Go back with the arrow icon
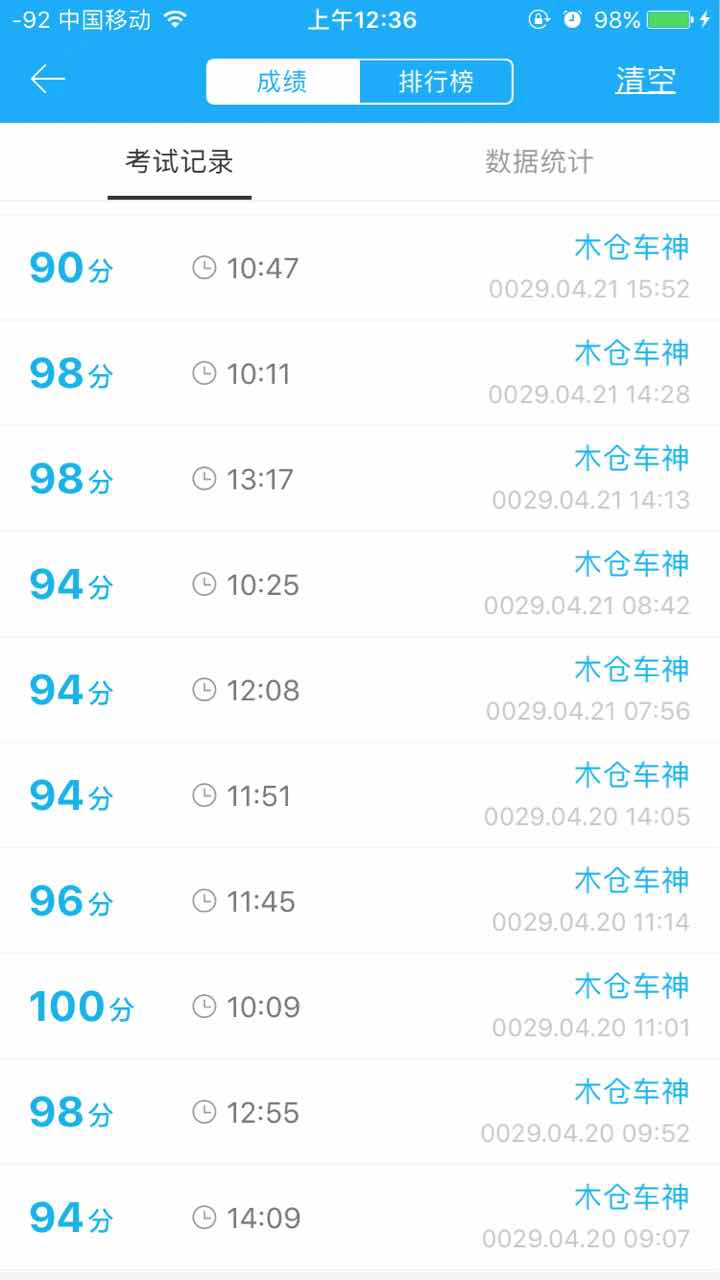720x1280 pixels. coord(47,80)
